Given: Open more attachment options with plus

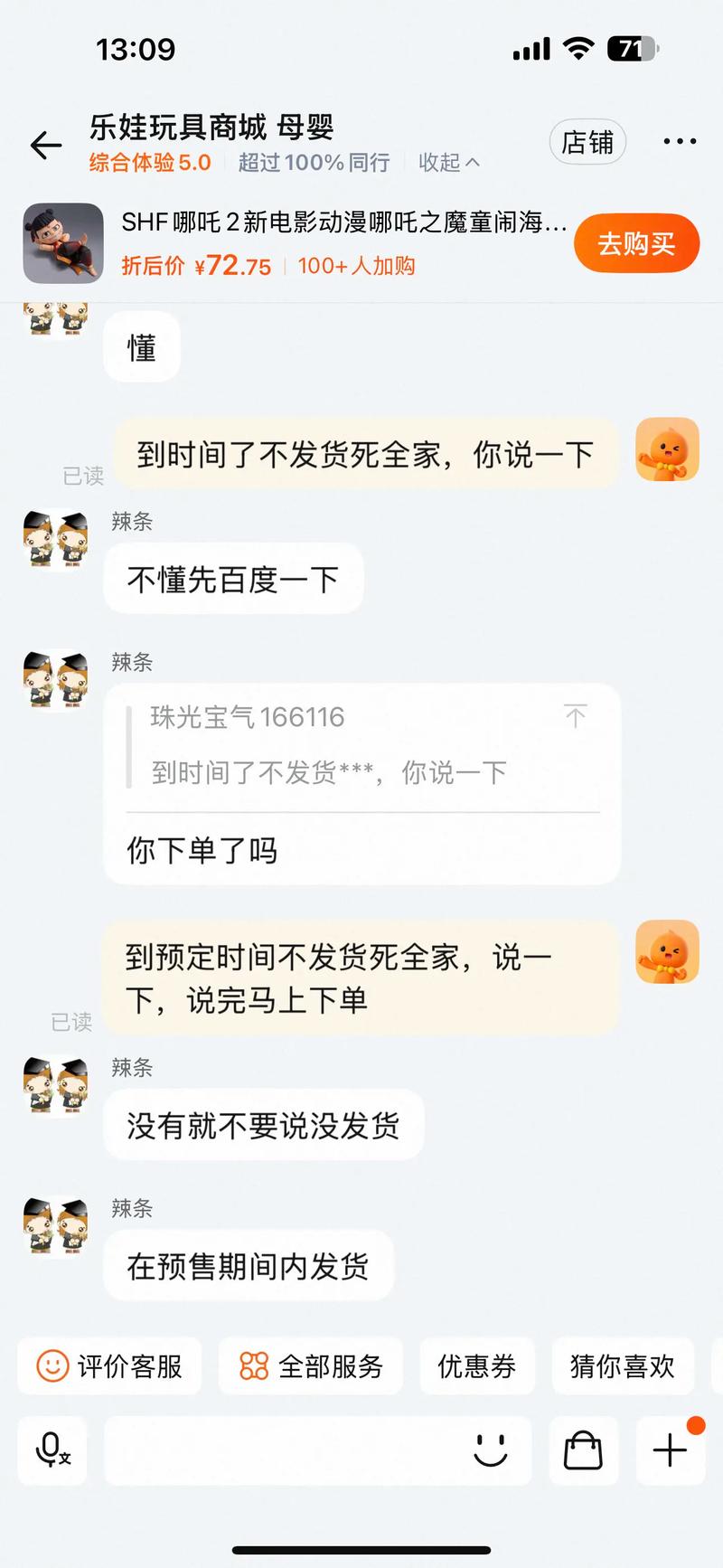Looking at the screenshot, I should point(670,1450).
